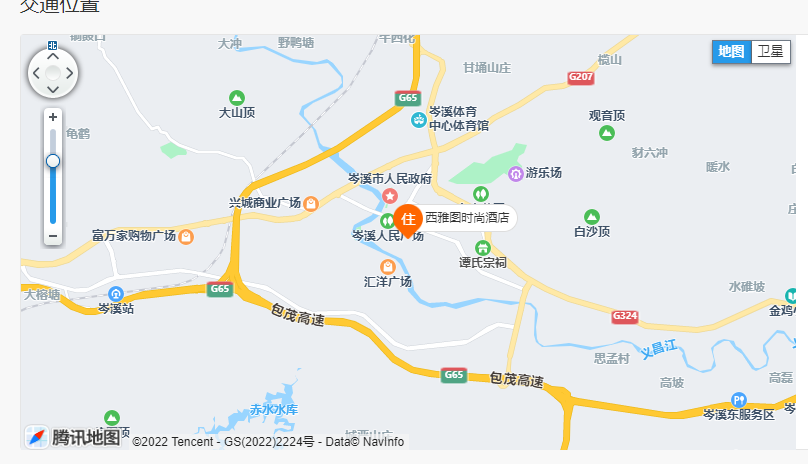Tap the zoom level slider handle

pyautogui.click(x=53, y=160)
